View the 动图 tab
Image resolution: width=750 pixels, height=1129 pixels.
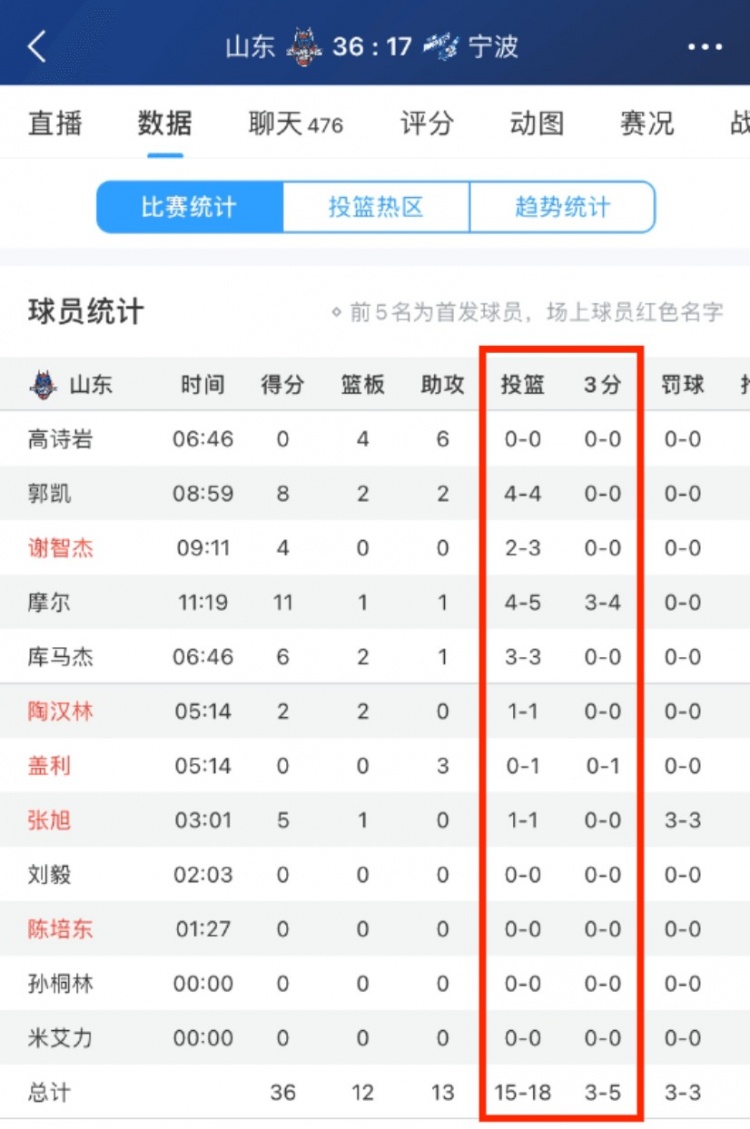point(537,124)
